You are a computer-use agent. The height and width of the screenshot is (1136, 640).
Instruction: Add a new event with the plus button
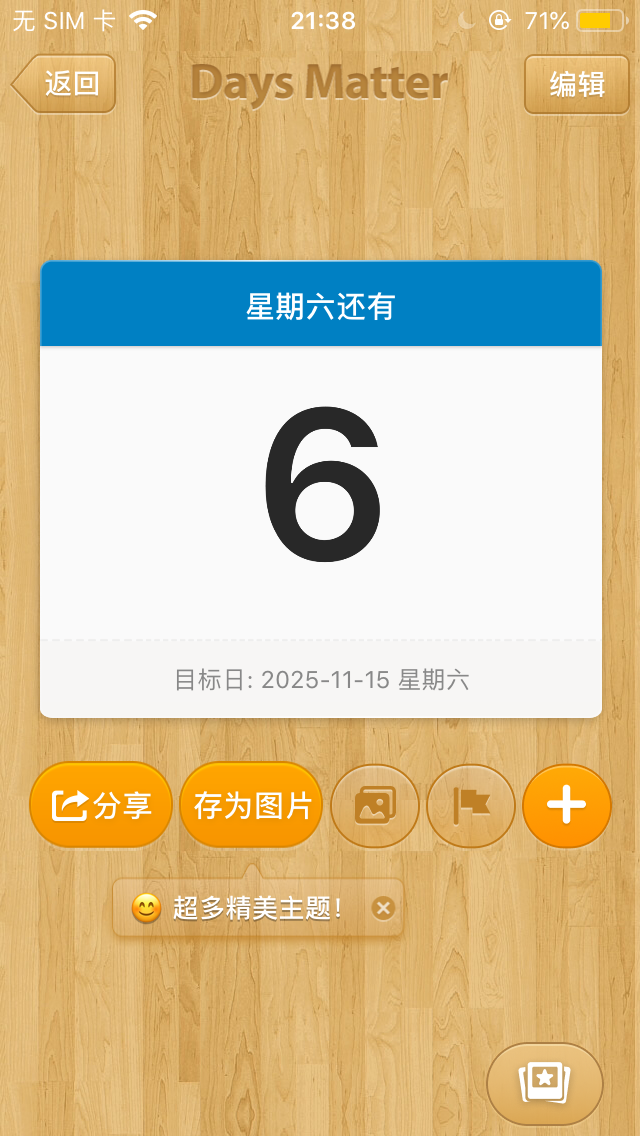[x=566, y=805]
